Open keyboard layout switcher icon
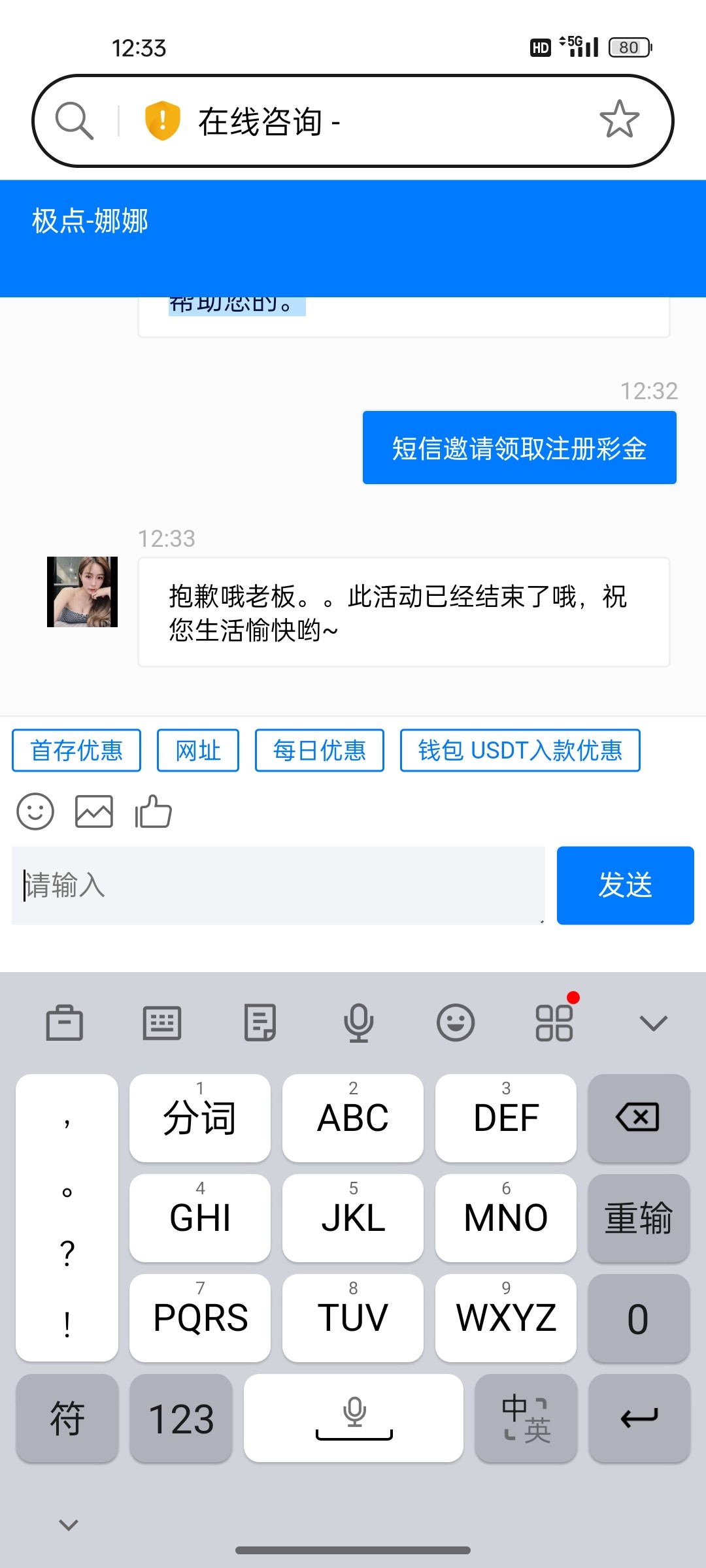706x1568 pixels. click(x=162, y=1022)
